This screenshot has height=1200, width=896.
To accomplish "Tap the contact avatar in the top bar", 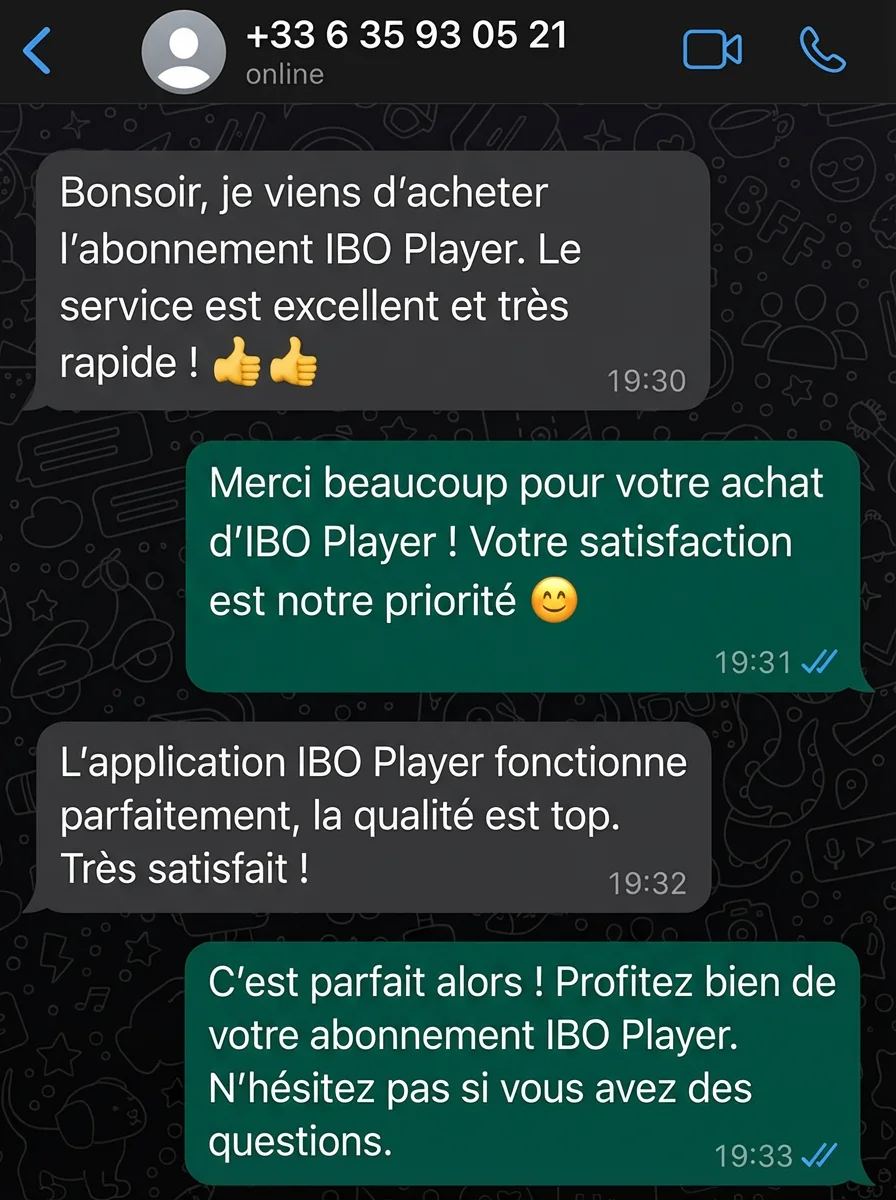I will point(184,50).
